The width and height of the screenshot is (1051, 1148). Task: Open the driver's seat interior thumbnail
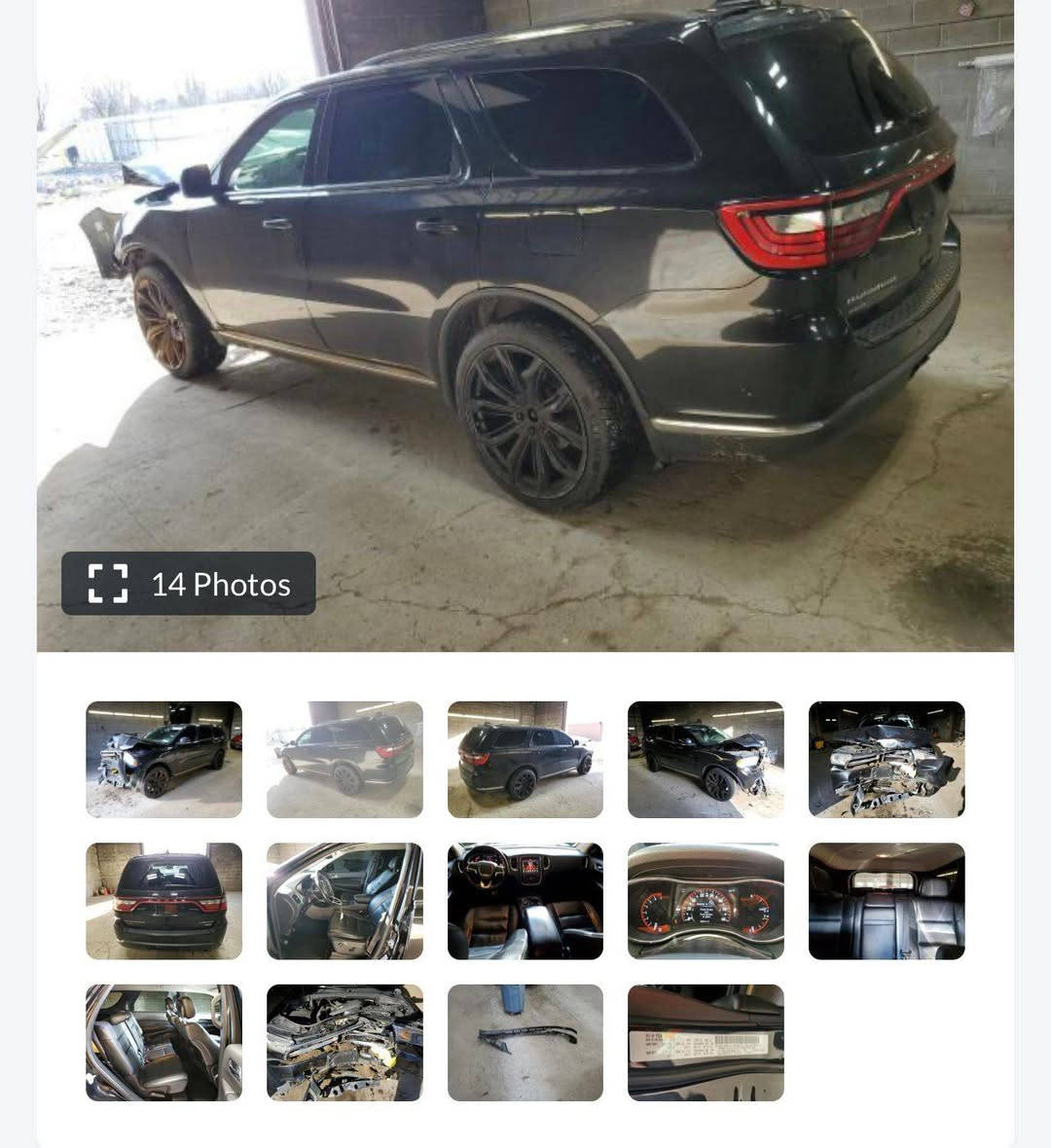pyautogui.click(x=344, y=901)
